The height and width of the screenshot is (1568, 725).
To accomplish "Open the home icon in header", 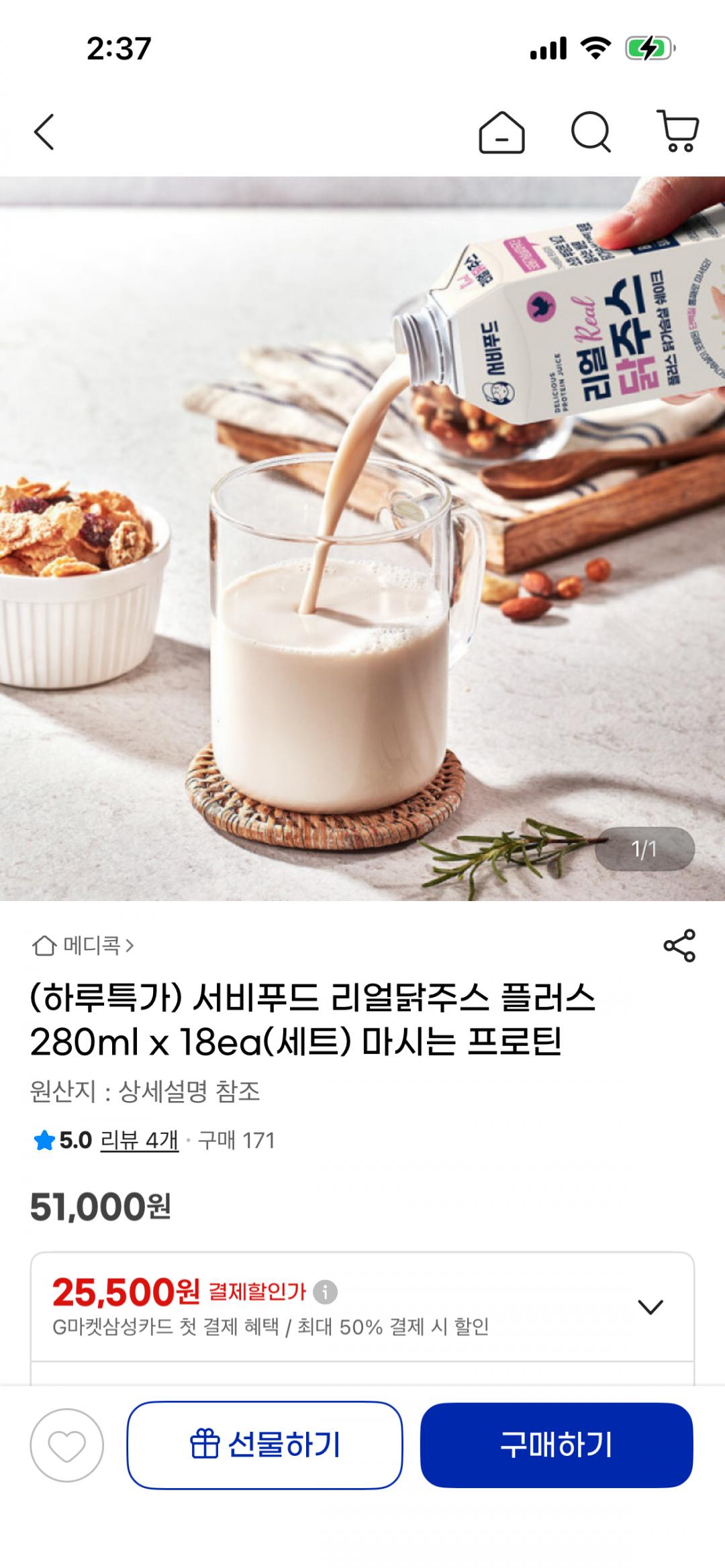I will coord(501,132).
